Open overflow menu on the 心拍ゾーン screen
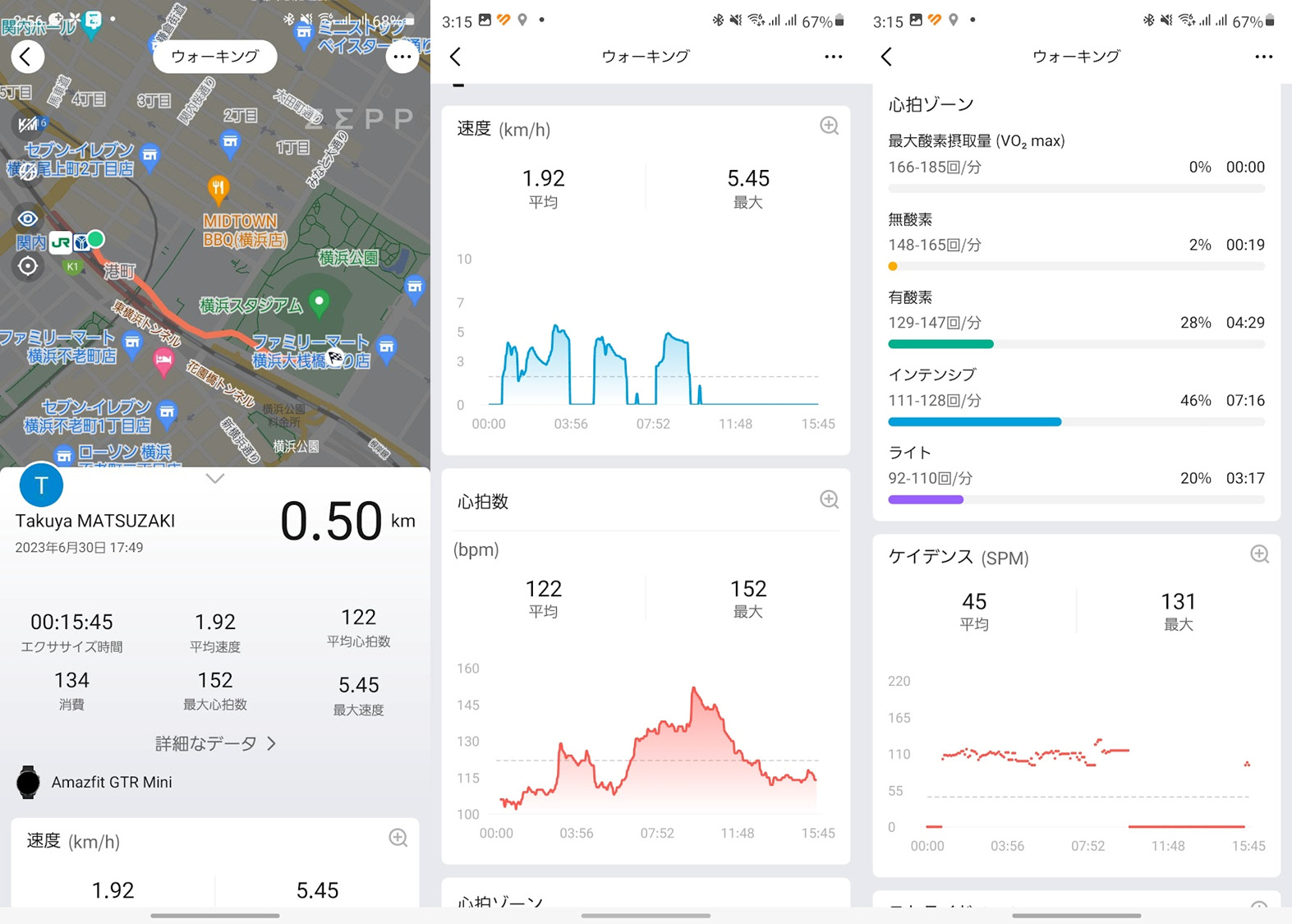This screenshot has width=1292, height=924. pos(1263,57)
